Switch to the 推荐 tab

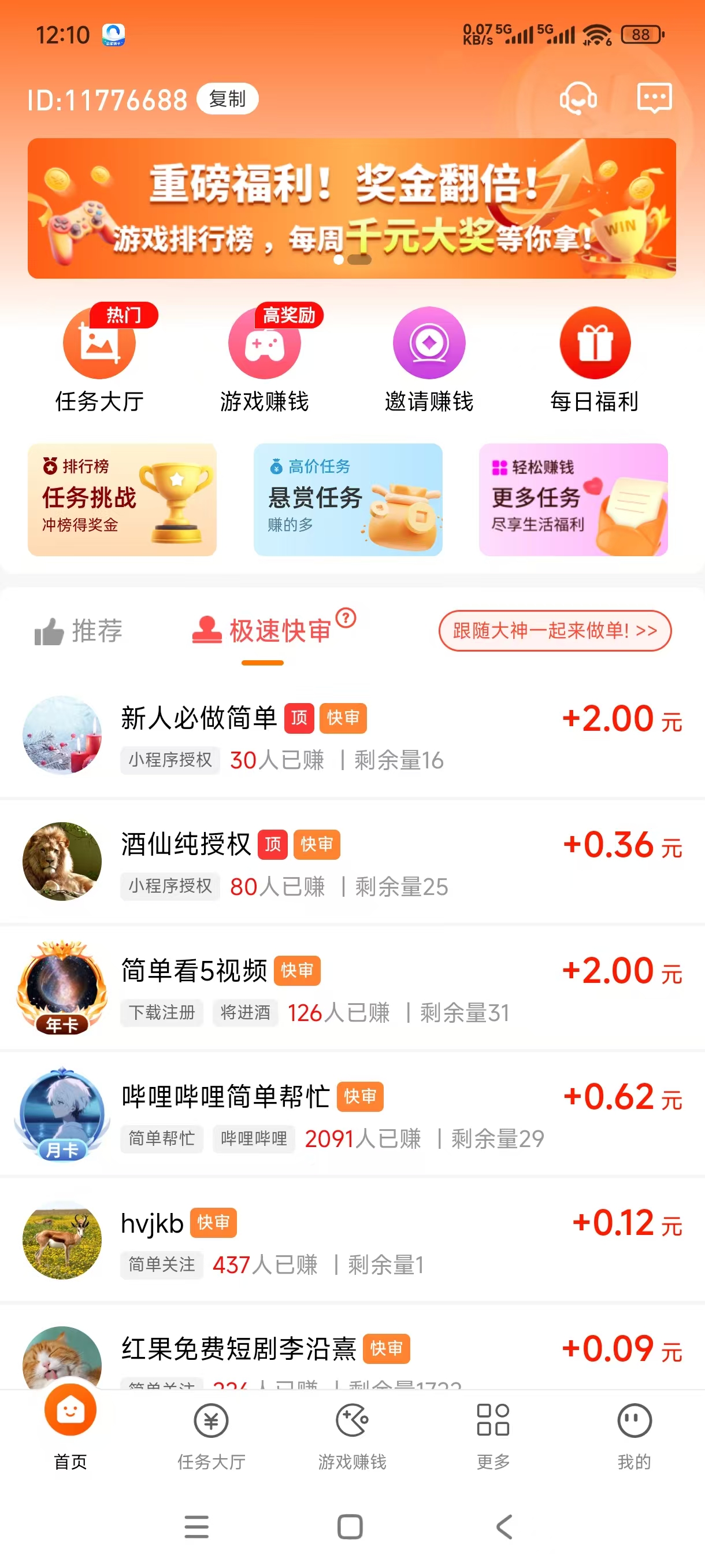(x=95, y=631)
